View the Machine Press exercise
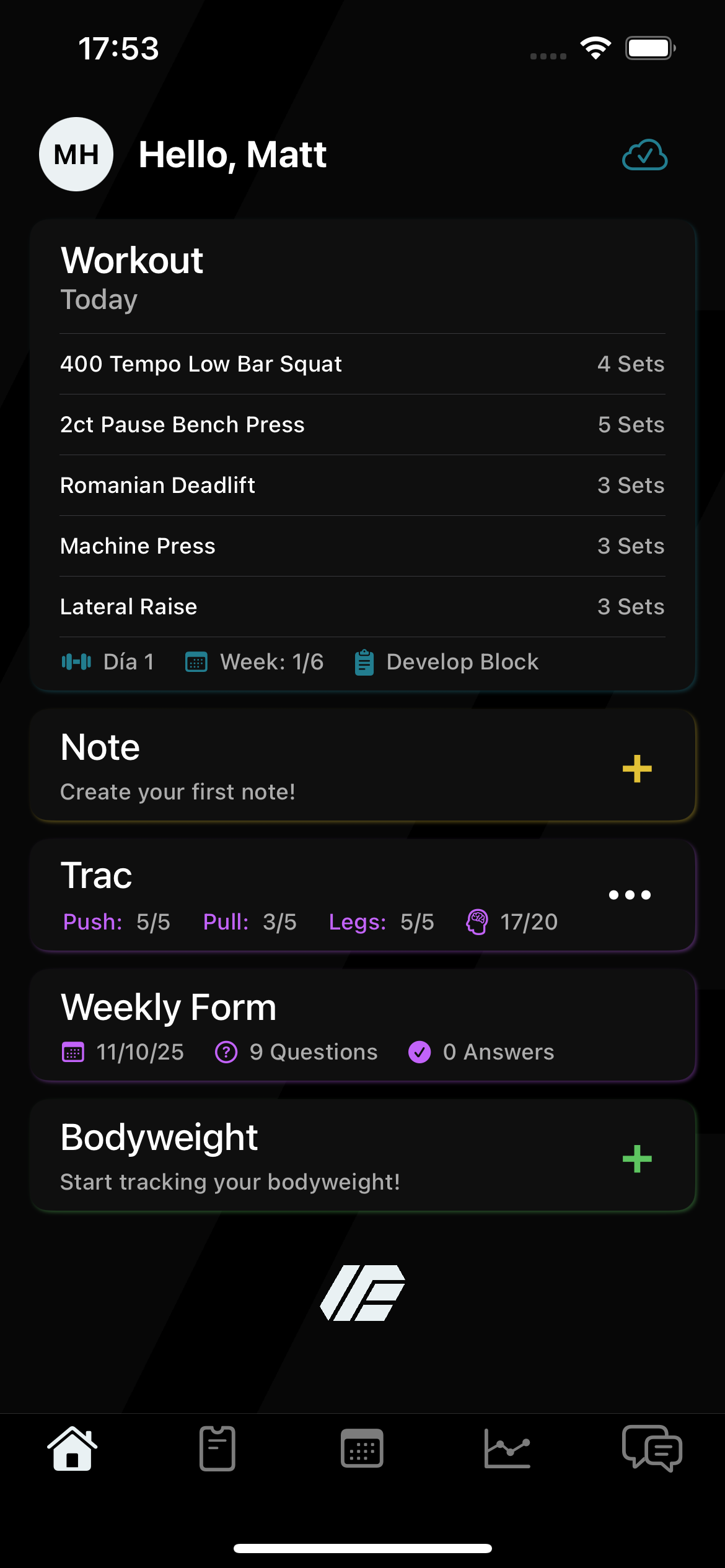Viewport: 725px width, 1568px height. tap(362, 546)
